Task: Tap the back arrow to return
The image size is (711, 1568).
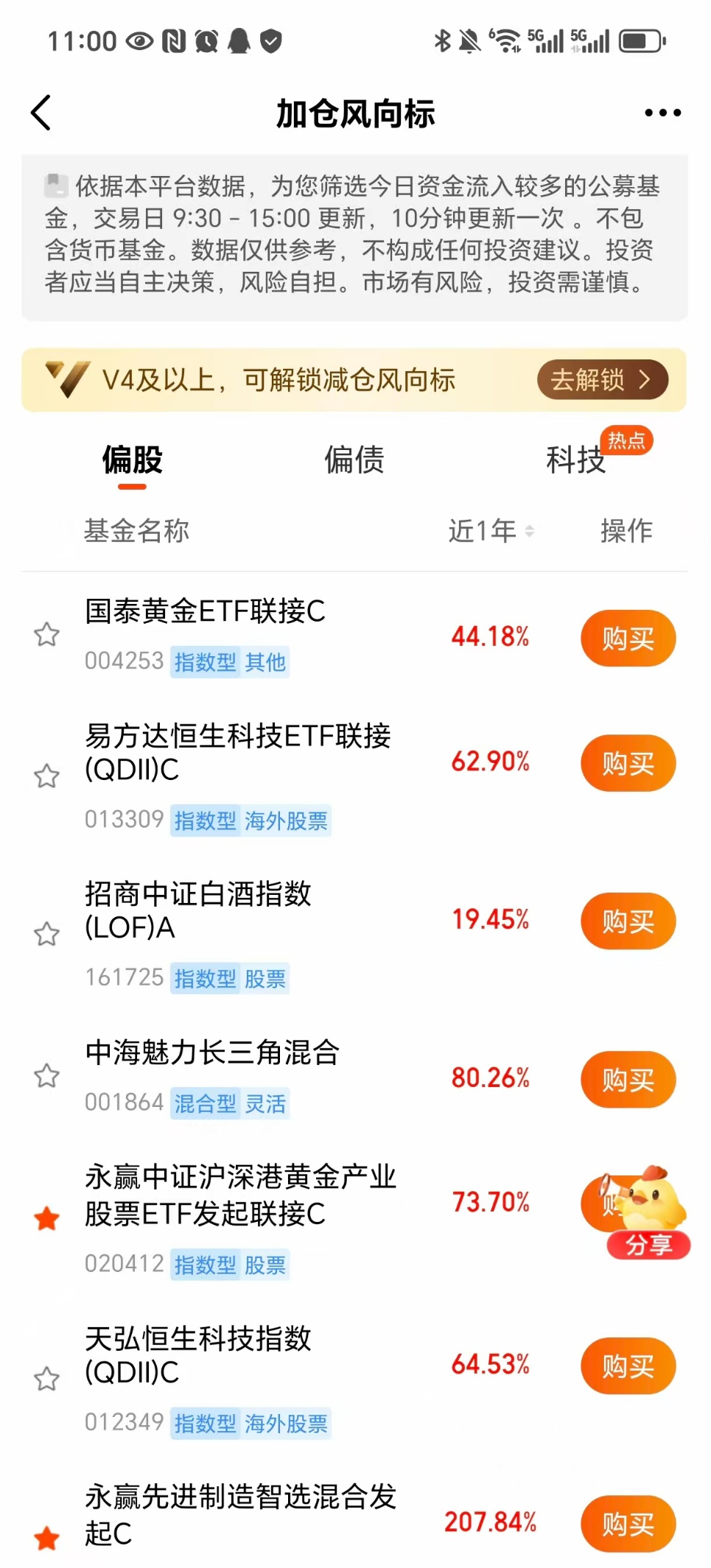Action: (41, 113)
